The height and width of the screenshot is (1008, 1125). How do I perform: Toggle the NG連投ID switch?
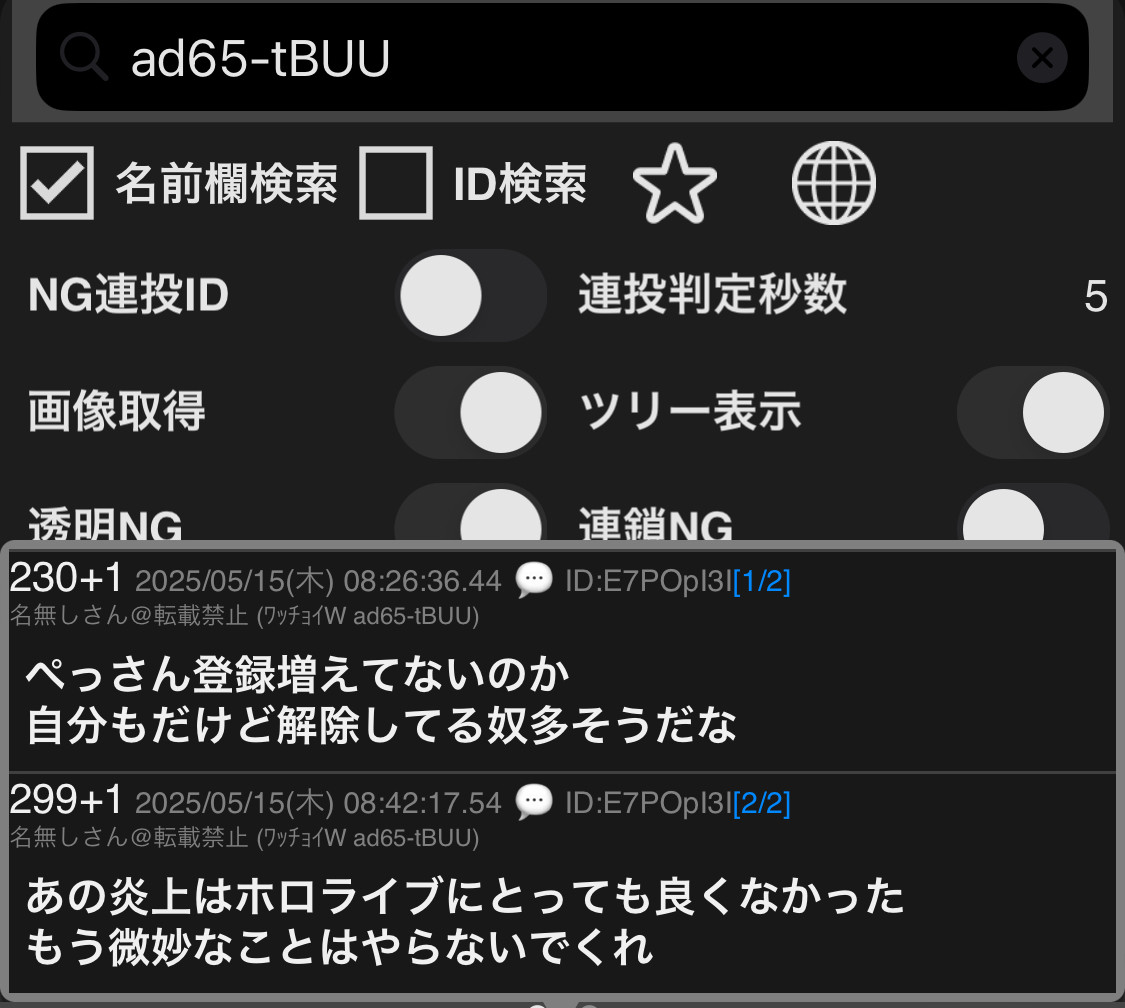click(470, 296)
